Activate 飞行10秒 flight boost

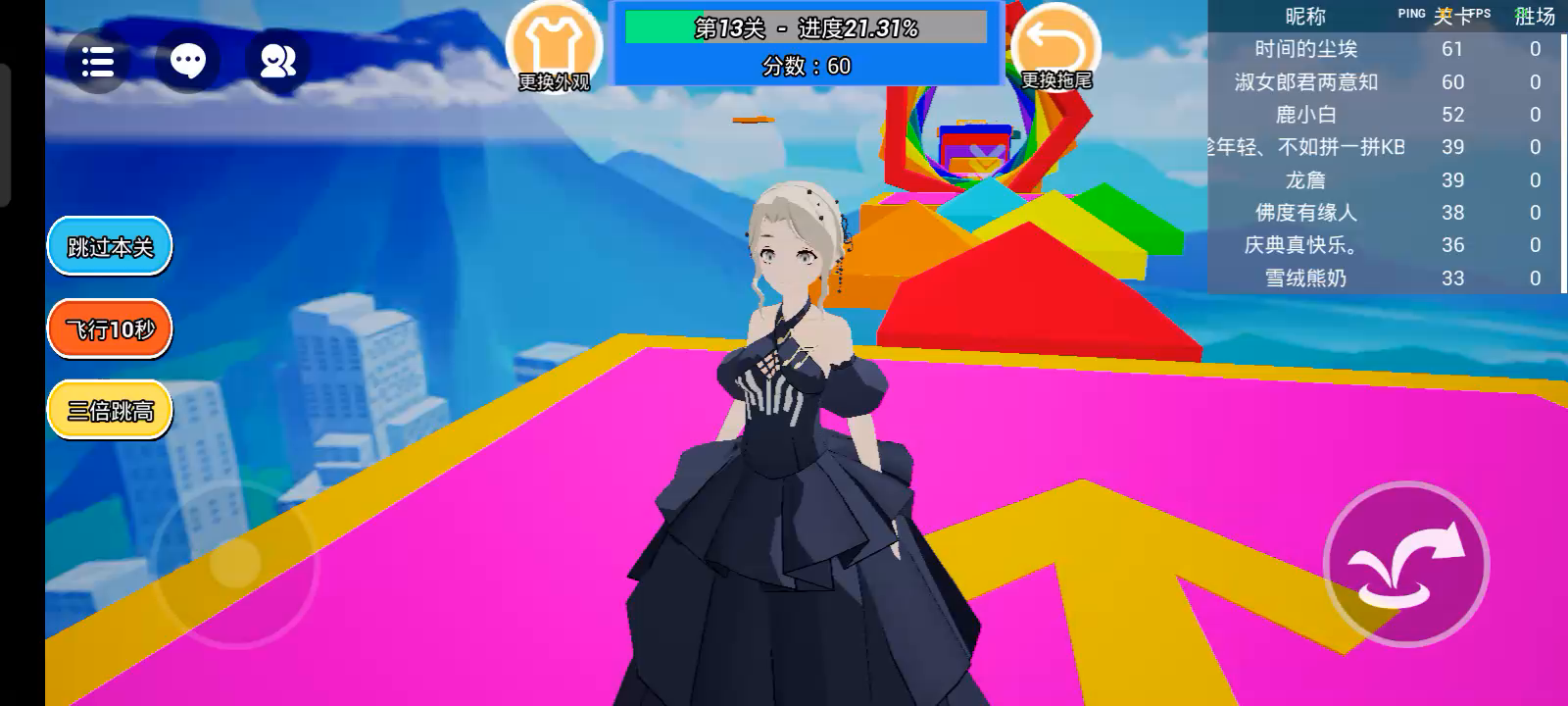pos(110,329)
